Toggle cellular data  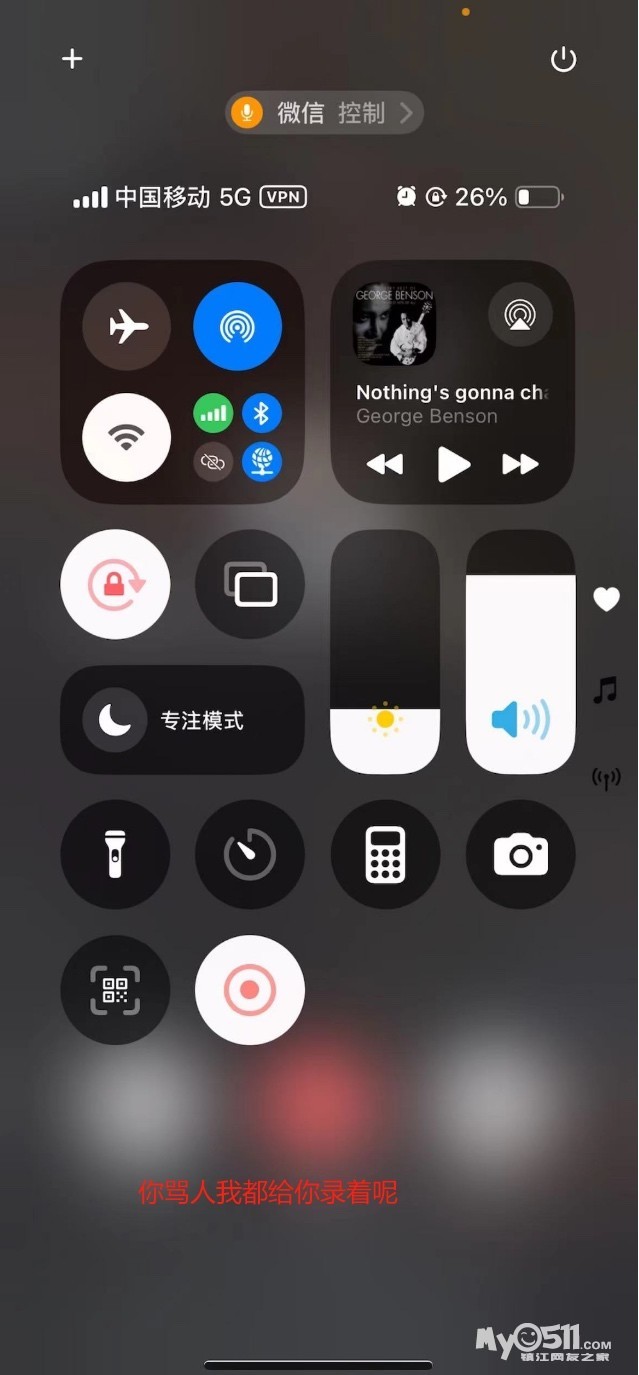click(213, 413)
